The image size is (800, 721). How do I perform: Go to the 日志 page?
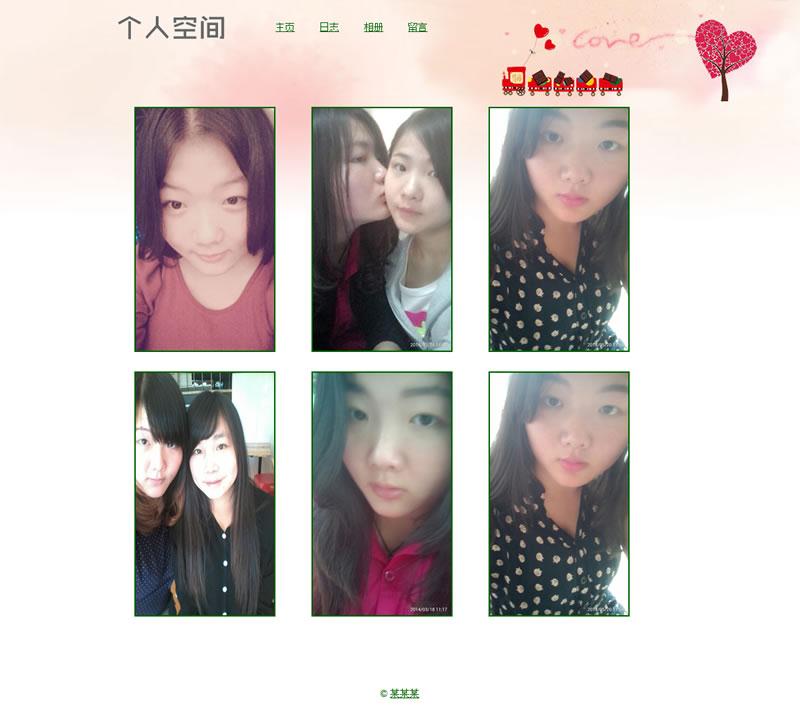click(329, 27)
